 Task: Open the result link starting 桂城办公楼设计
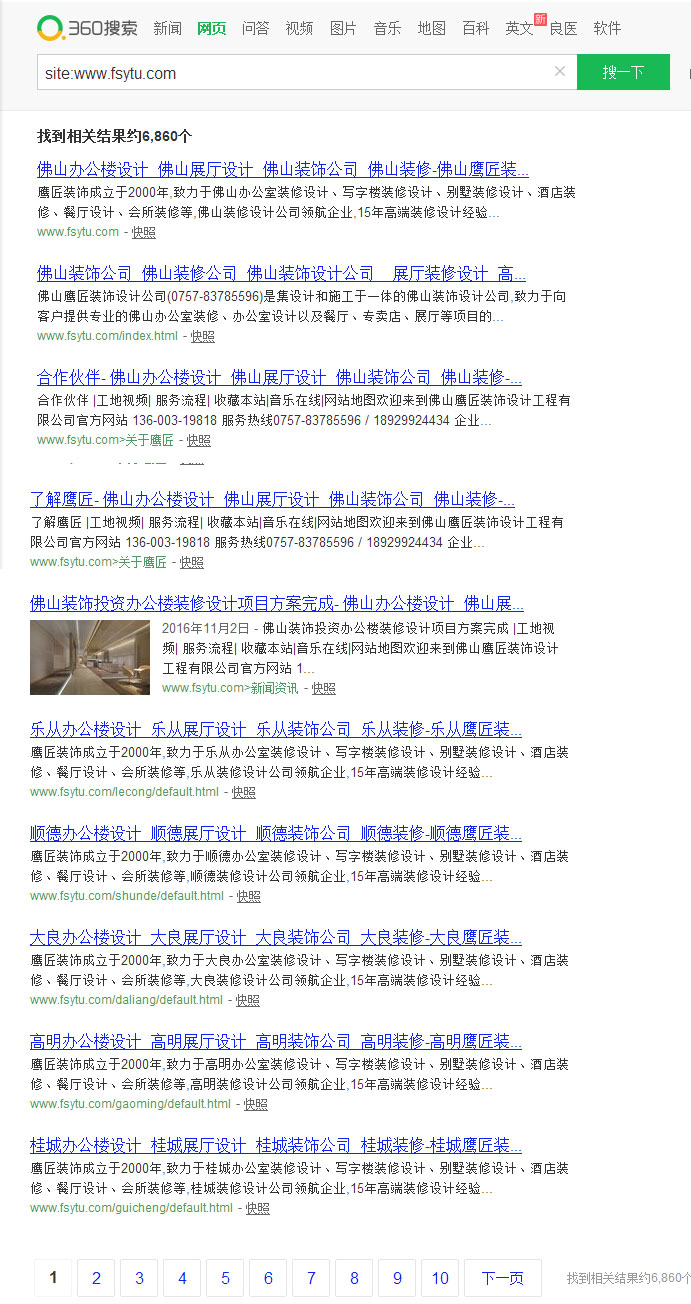[x=275, y=1145]
